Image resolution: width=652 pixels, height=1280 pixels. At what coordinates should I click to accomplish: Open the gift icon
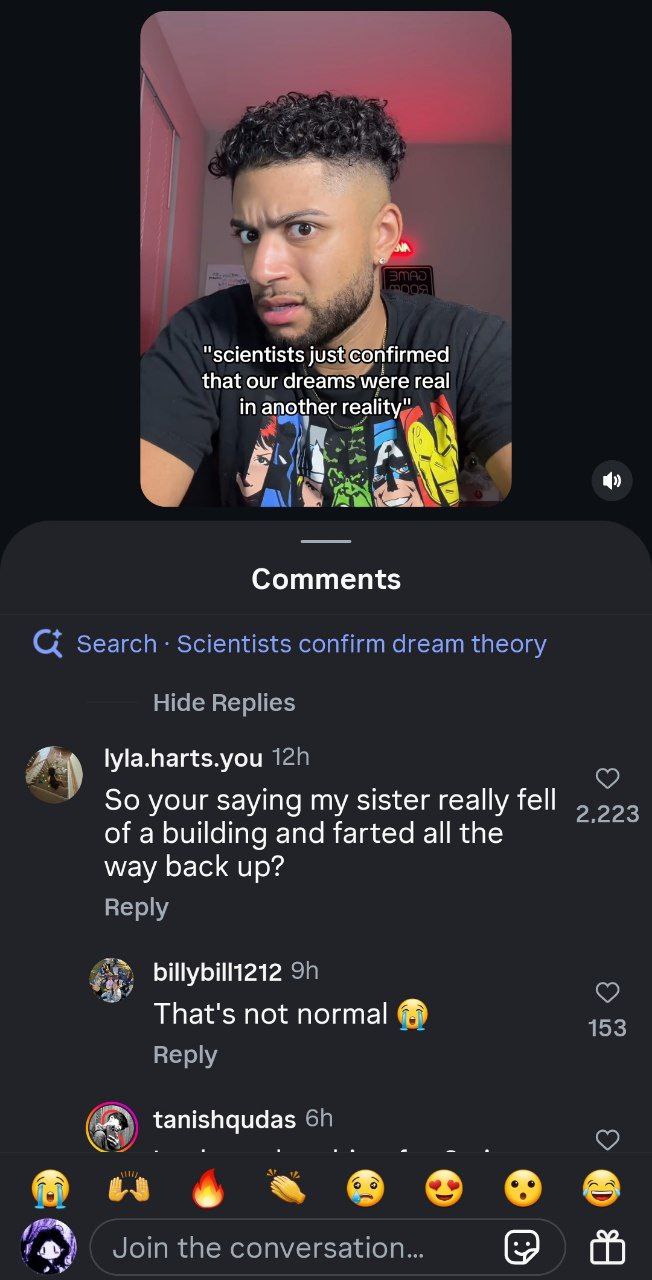tap(607, 1247)
